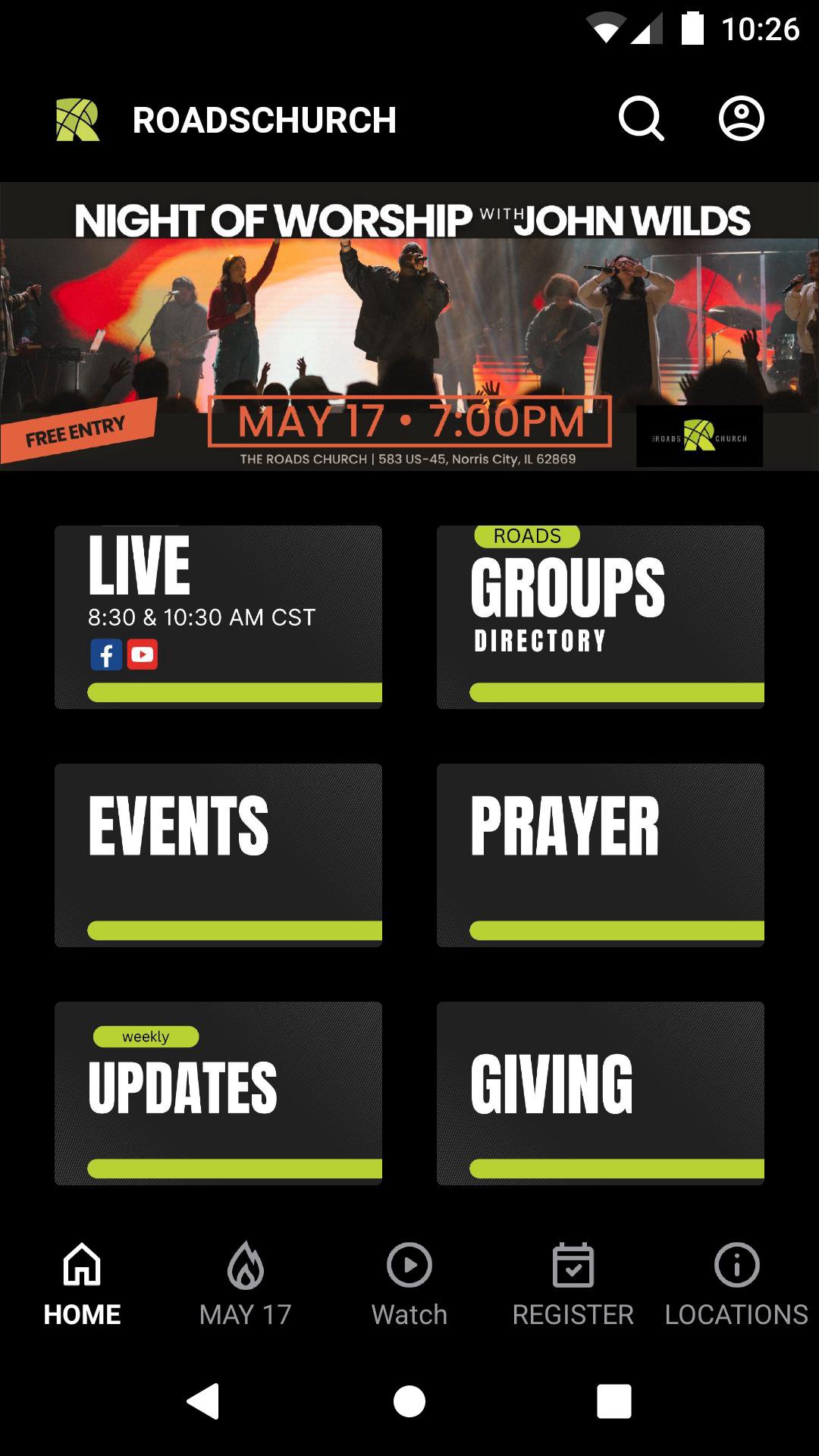
Task: Open the GIVING tile
Action: pos(601,1094)
